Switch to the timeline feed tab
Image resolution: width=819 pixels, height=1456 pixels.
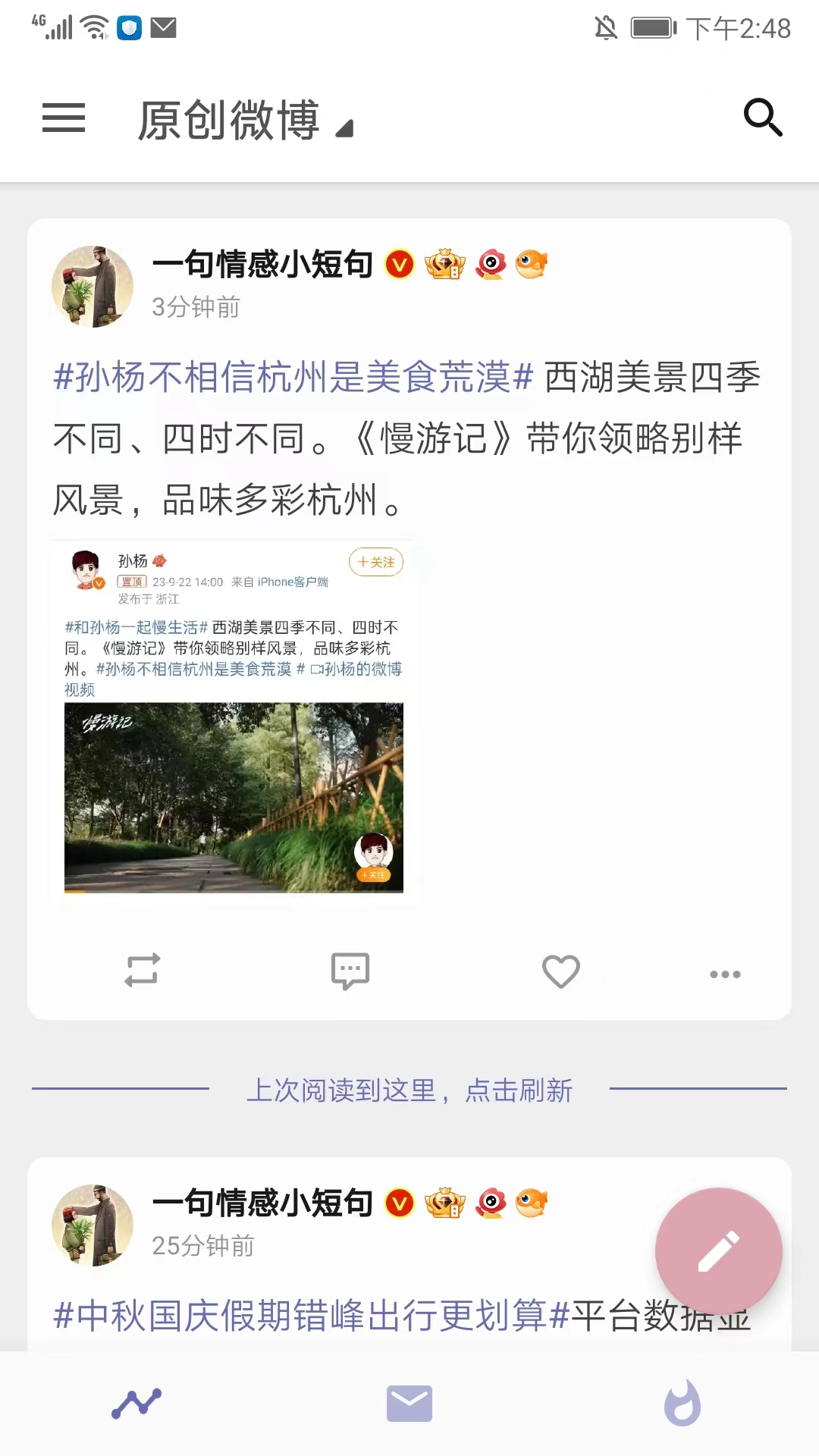tap(136, 1404)
